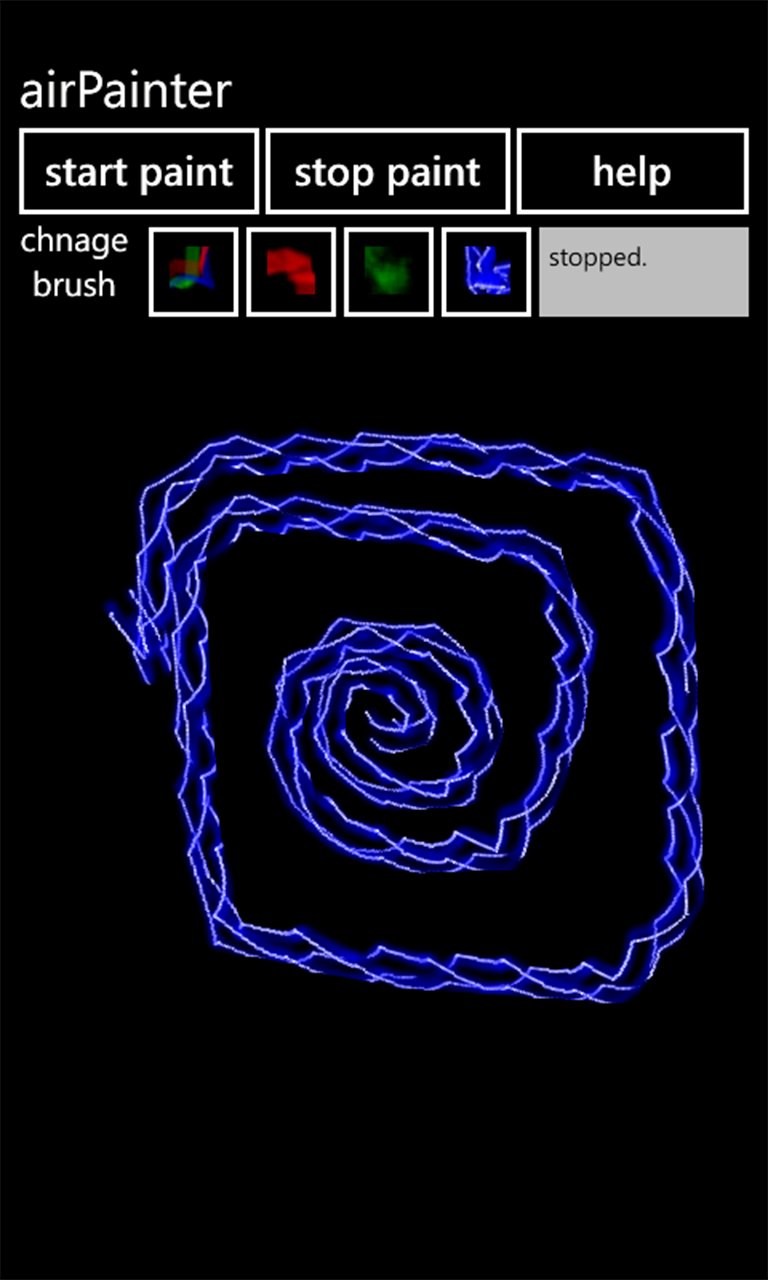Stop painting with the stop paint button
This screenshot has width=768, height=1280.
(388, 171)
